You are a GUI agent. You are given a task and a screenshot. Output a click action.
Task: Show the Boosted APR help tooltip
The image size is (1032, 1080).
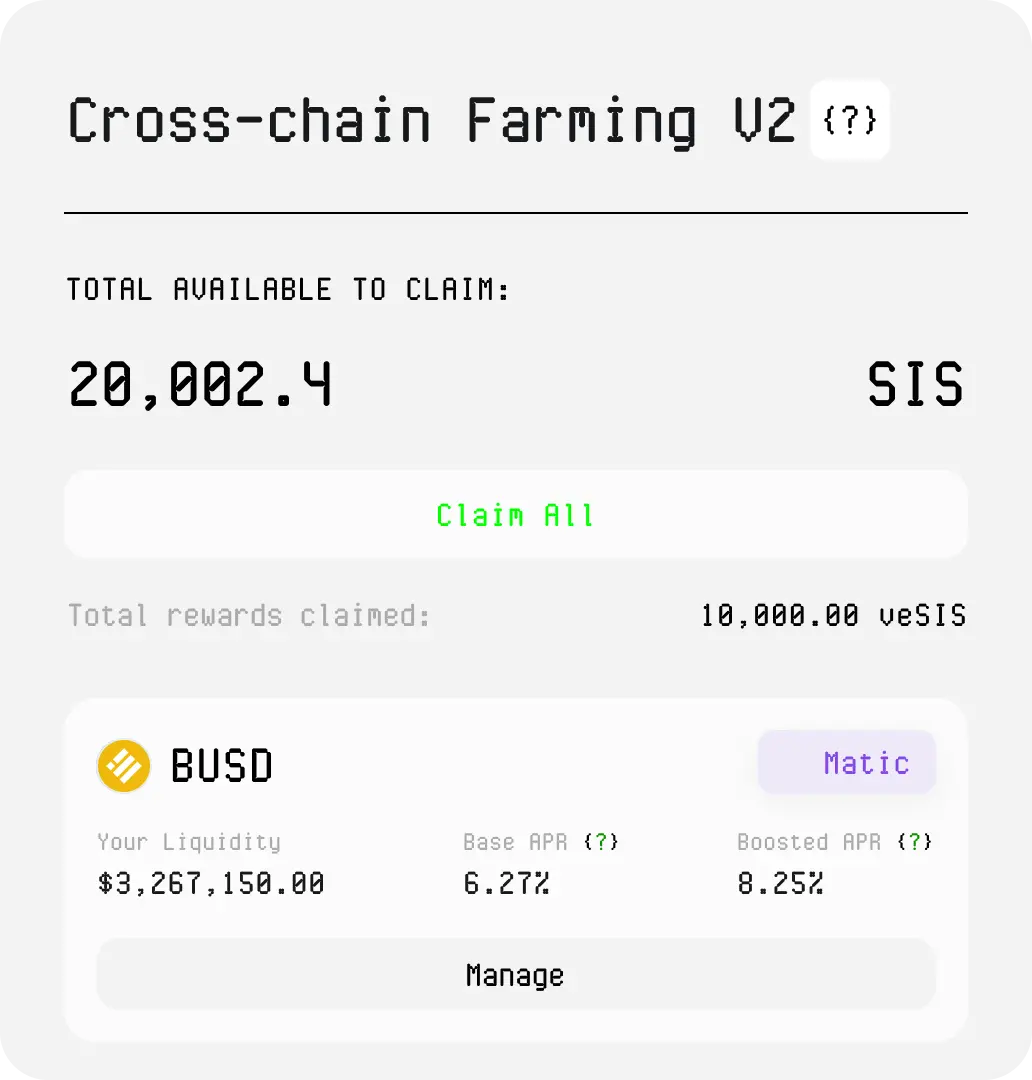click(914, 842)
